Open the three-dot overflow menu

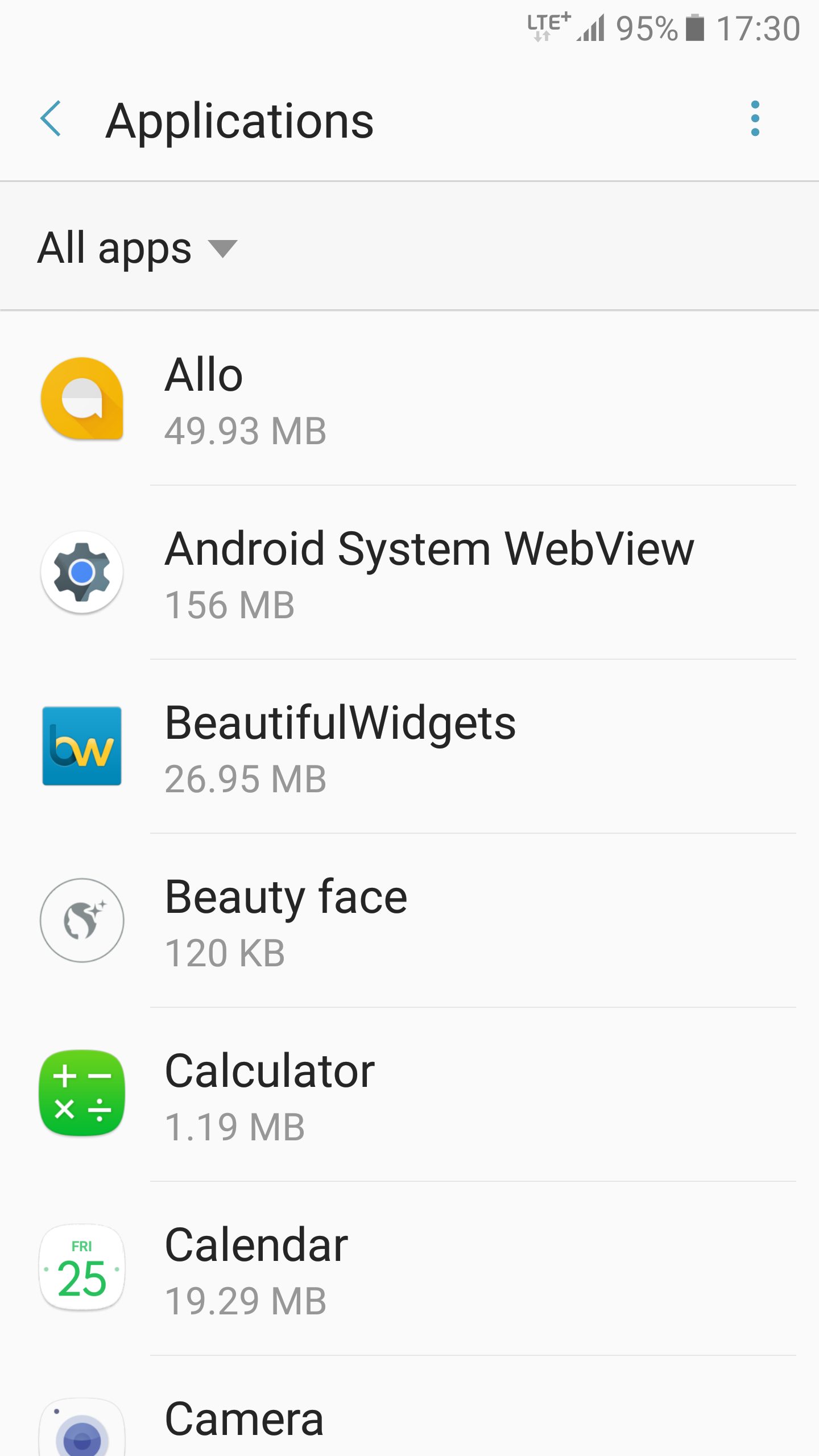pyautogui.click(x=755, y=119)
